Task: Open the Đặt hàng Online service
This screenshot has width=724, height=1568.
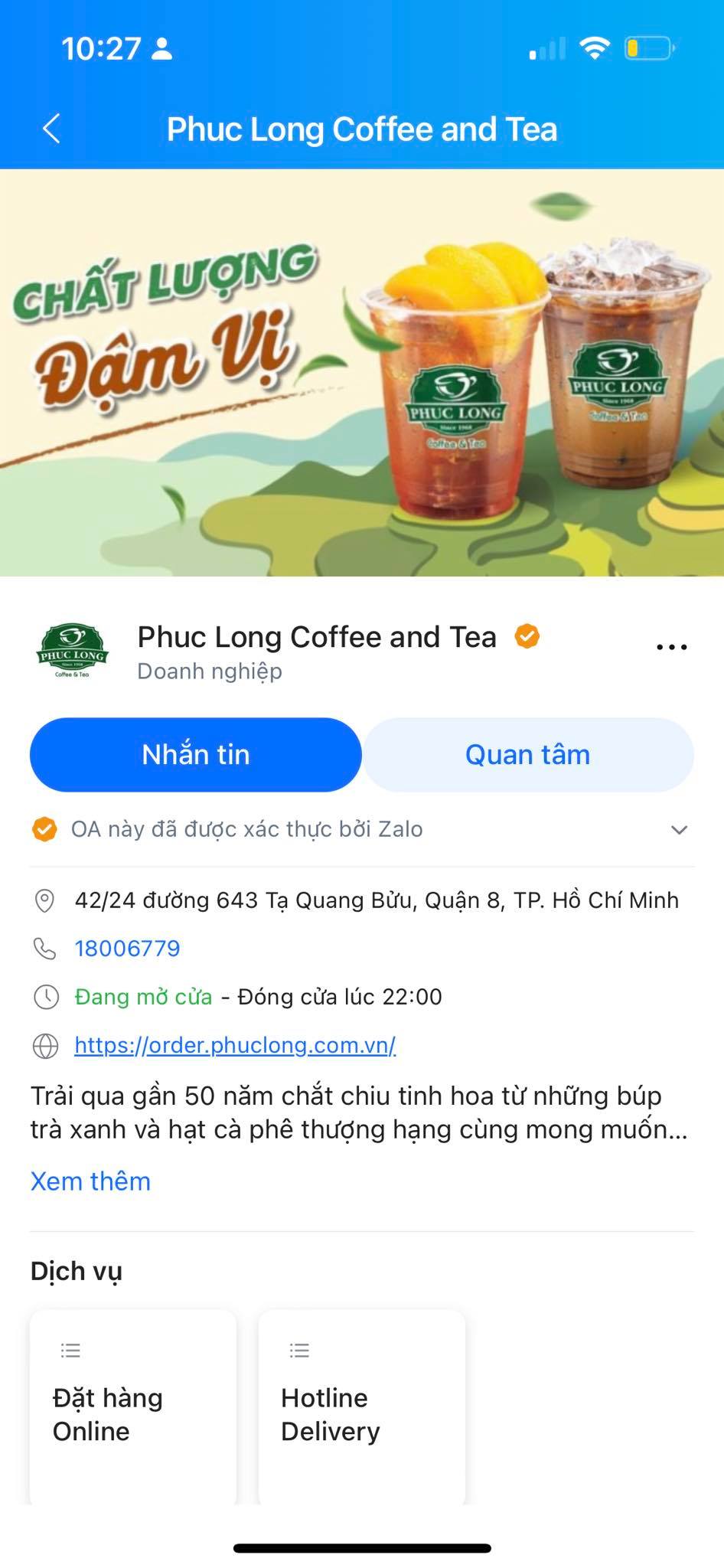Action: 132,1407
